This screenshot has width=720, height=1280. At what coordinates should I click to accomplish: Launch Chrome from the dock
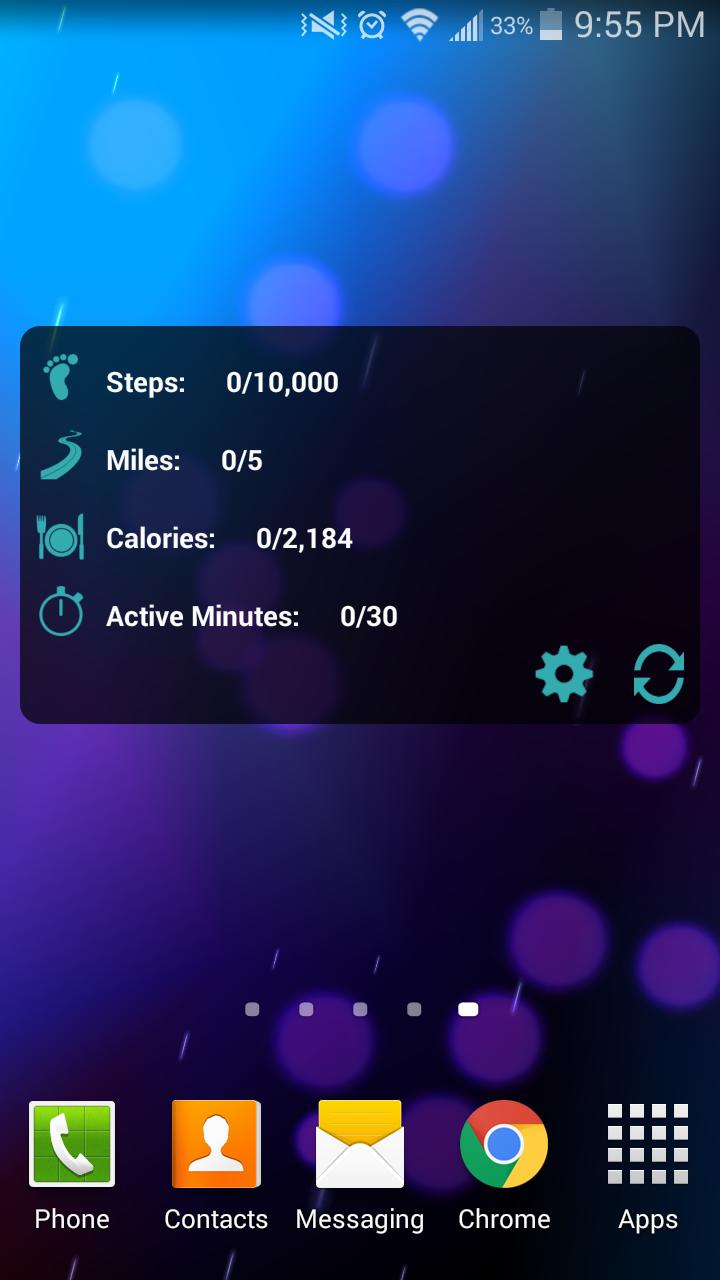504,1143
